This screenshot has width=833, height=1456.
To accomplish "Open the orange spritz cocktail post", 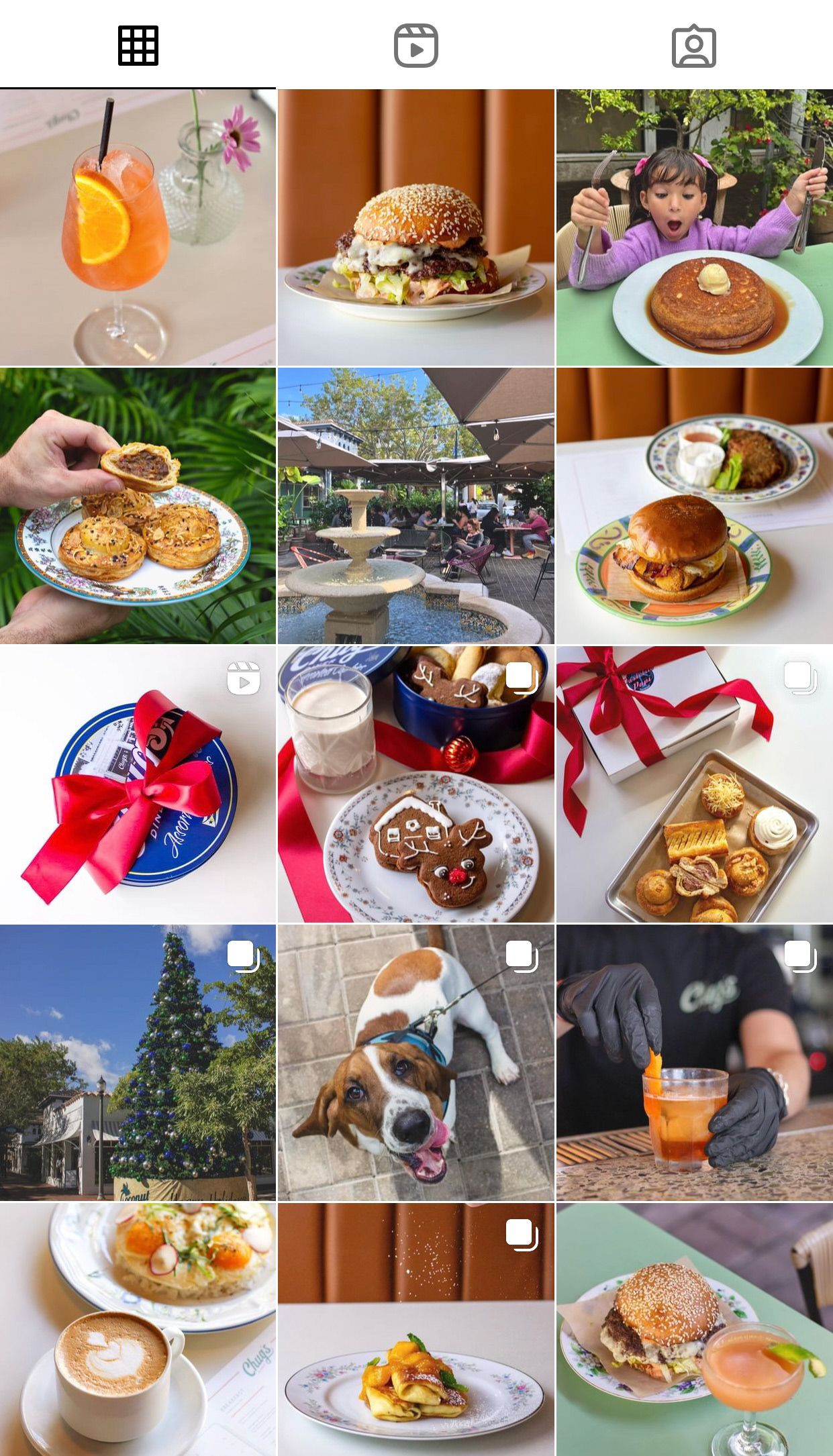I will [x=138, y=227].
